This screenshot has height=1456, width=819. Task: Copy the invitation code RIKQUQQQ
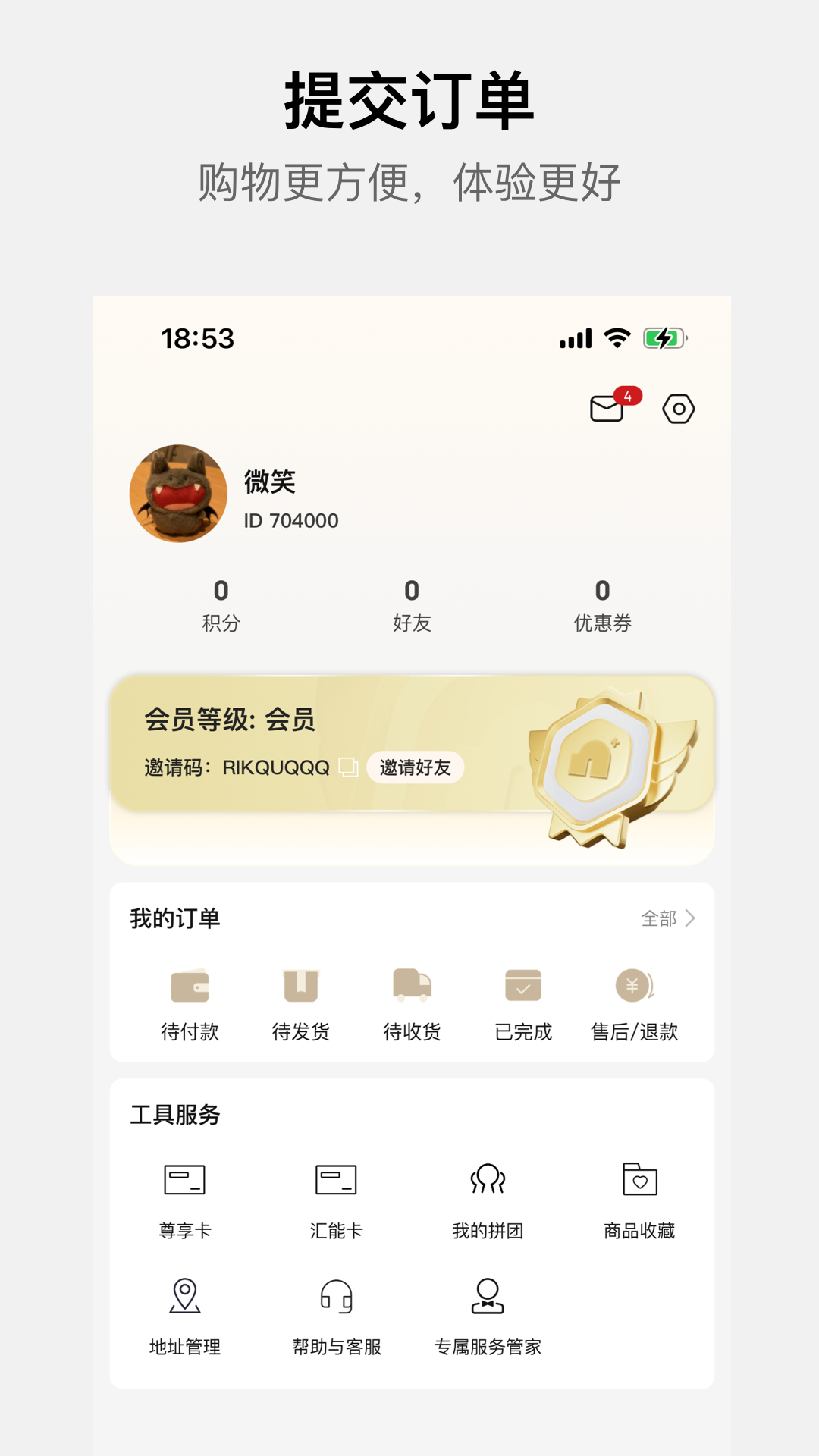pos(347,768)
